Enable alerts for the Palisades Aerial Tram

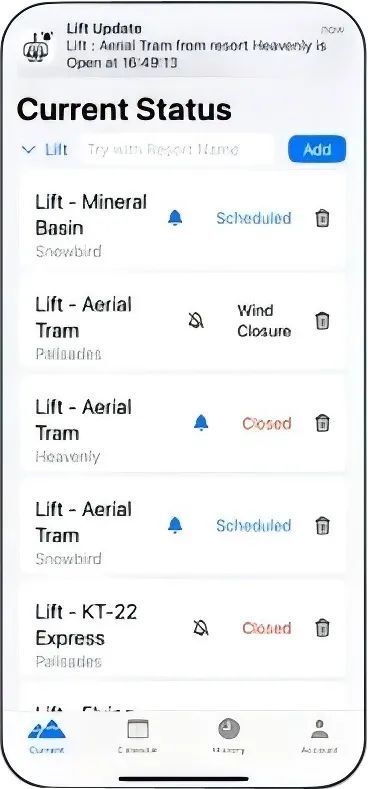coord(195,321)
